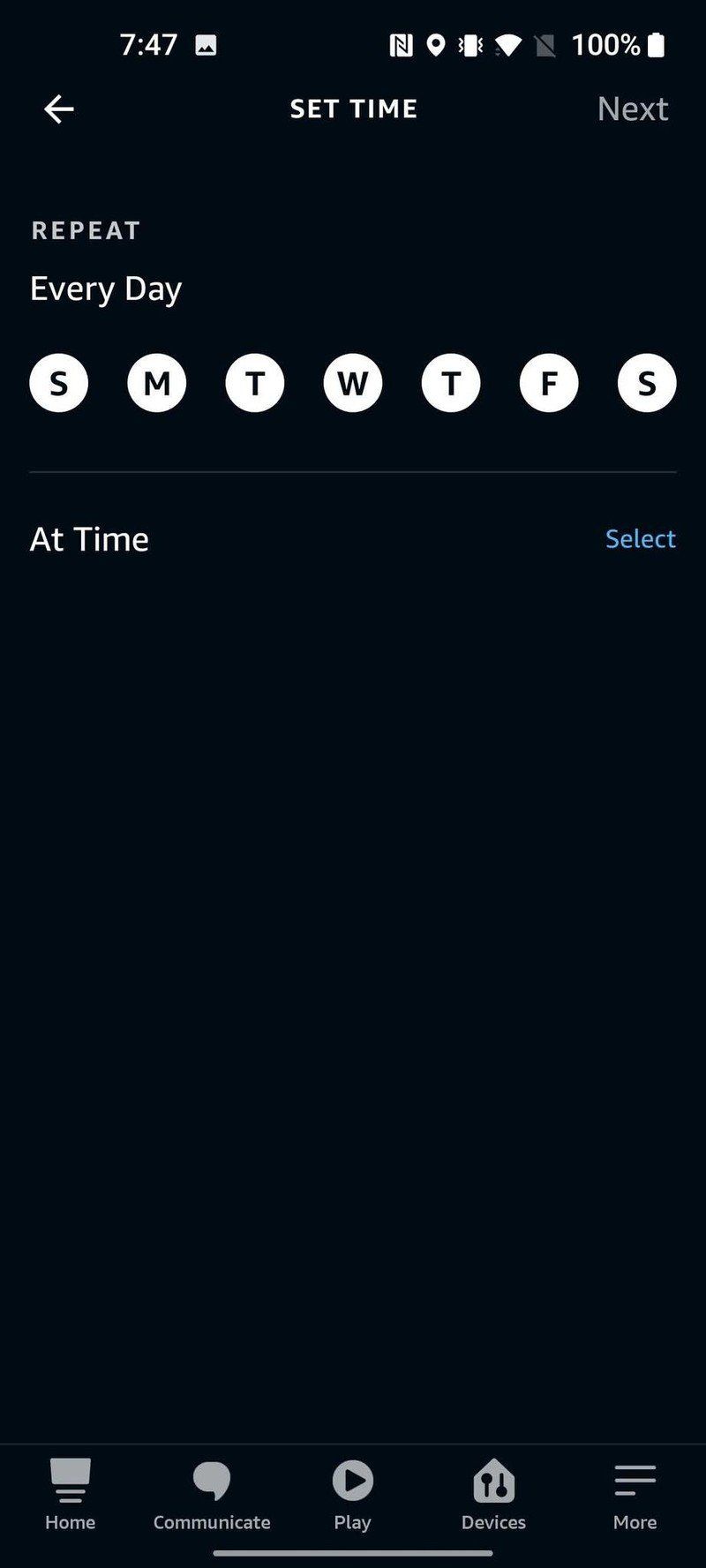Switch to the Play tab
The height and width of the screenshot is (1568, 706).
click(352, 1495)
